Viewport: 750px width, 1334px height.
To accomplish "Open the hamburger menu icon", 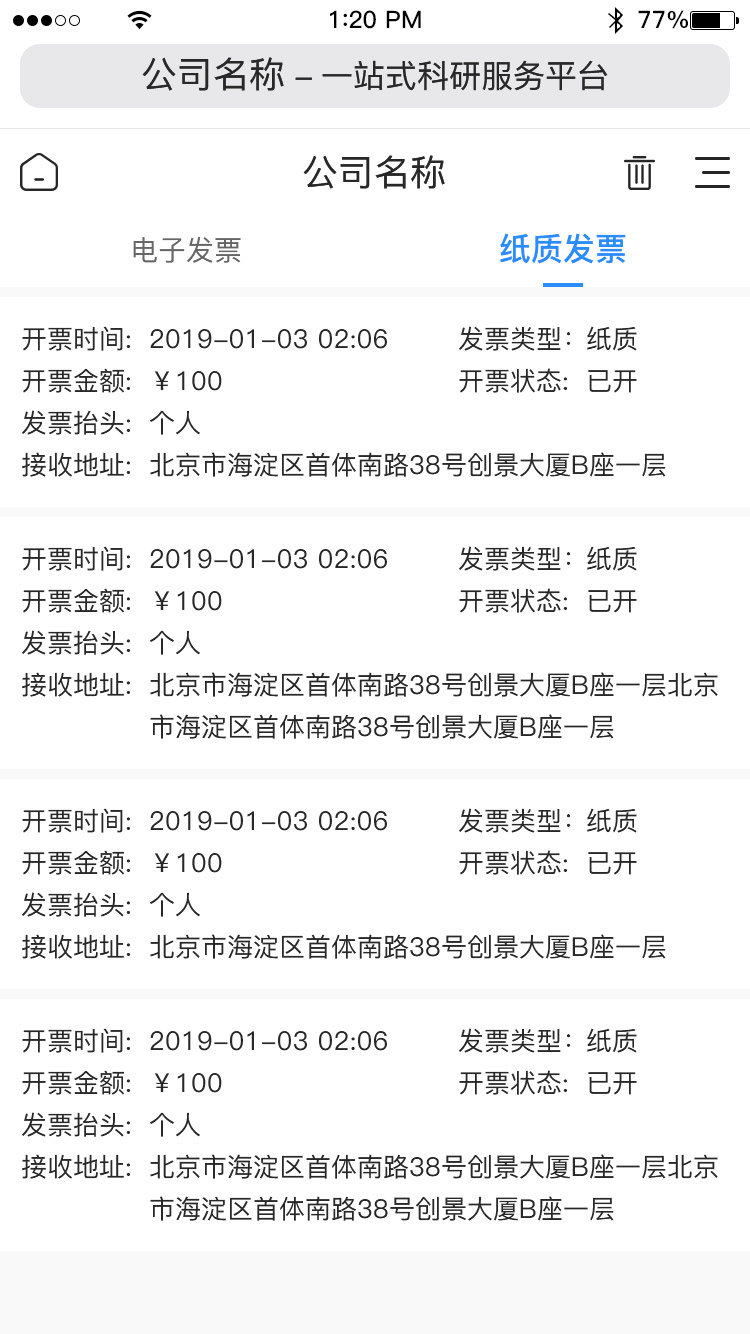I will click(713, 172).
